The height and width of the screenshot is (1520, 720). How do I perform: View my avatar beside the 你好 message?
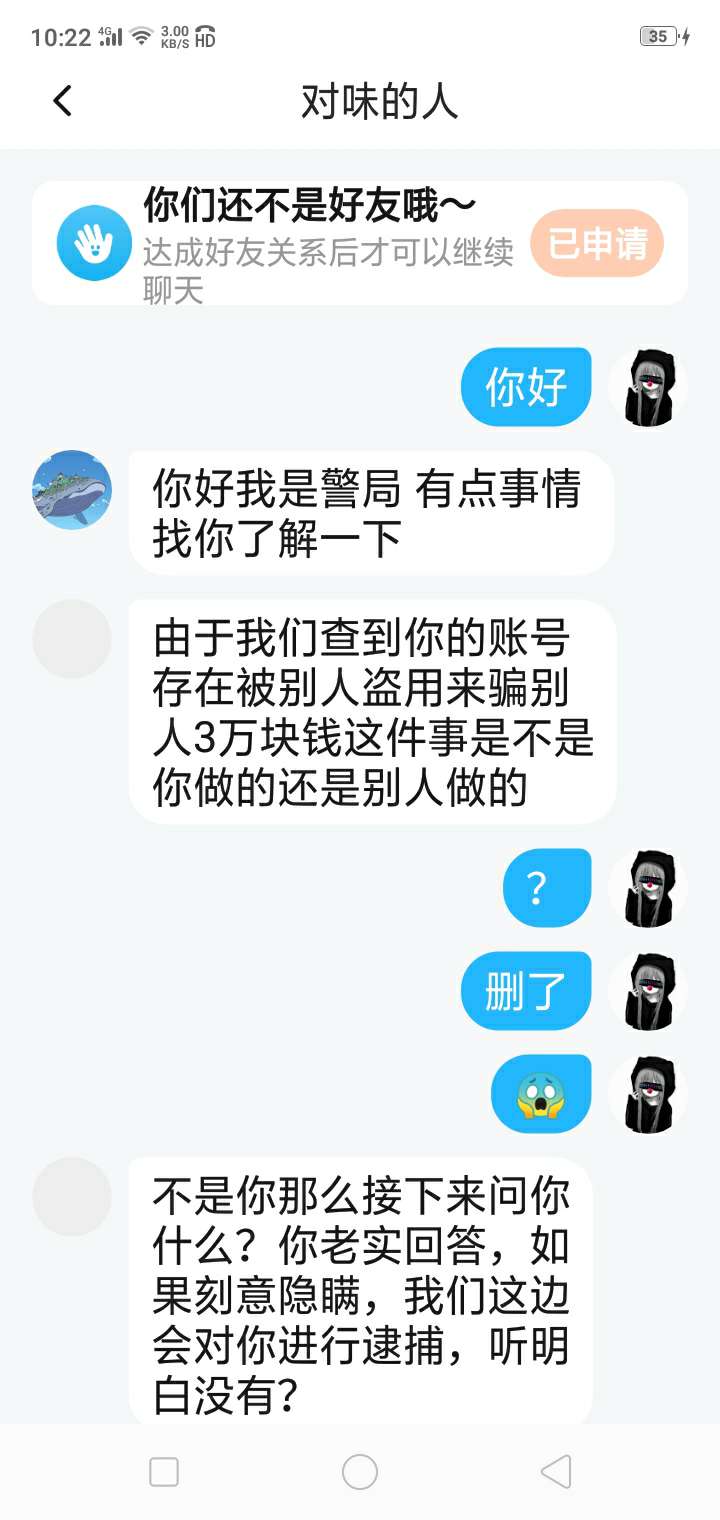[x=648, y=388]
